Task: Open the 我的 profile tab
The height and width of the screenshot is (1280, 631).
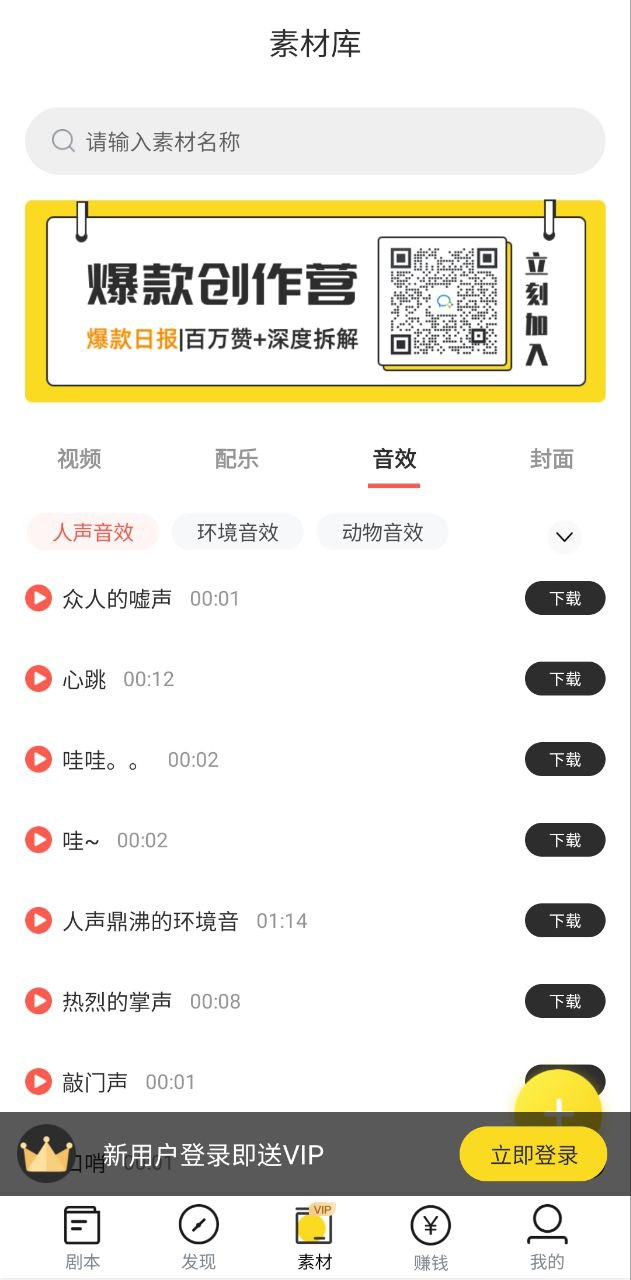Action: point(547,1238)
